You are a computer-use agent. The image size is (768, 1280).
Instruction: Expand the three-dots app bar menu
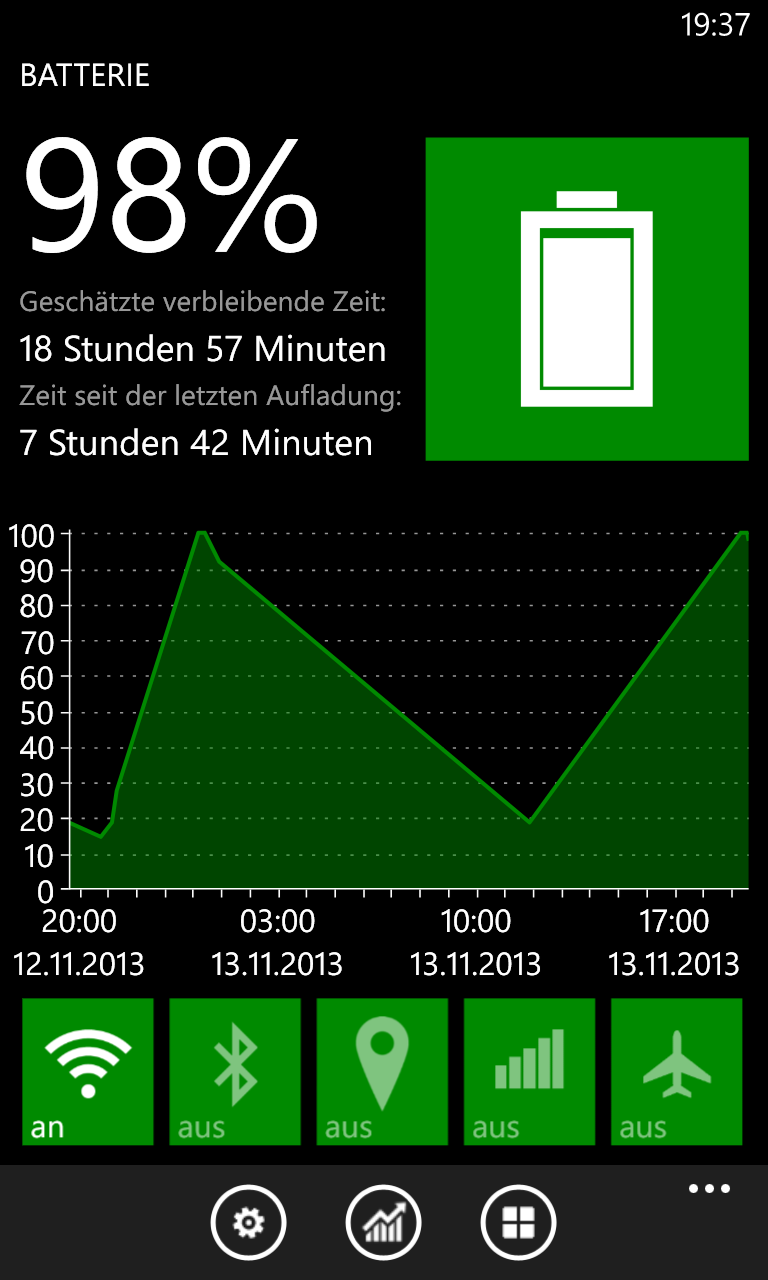click(709, 1189)
